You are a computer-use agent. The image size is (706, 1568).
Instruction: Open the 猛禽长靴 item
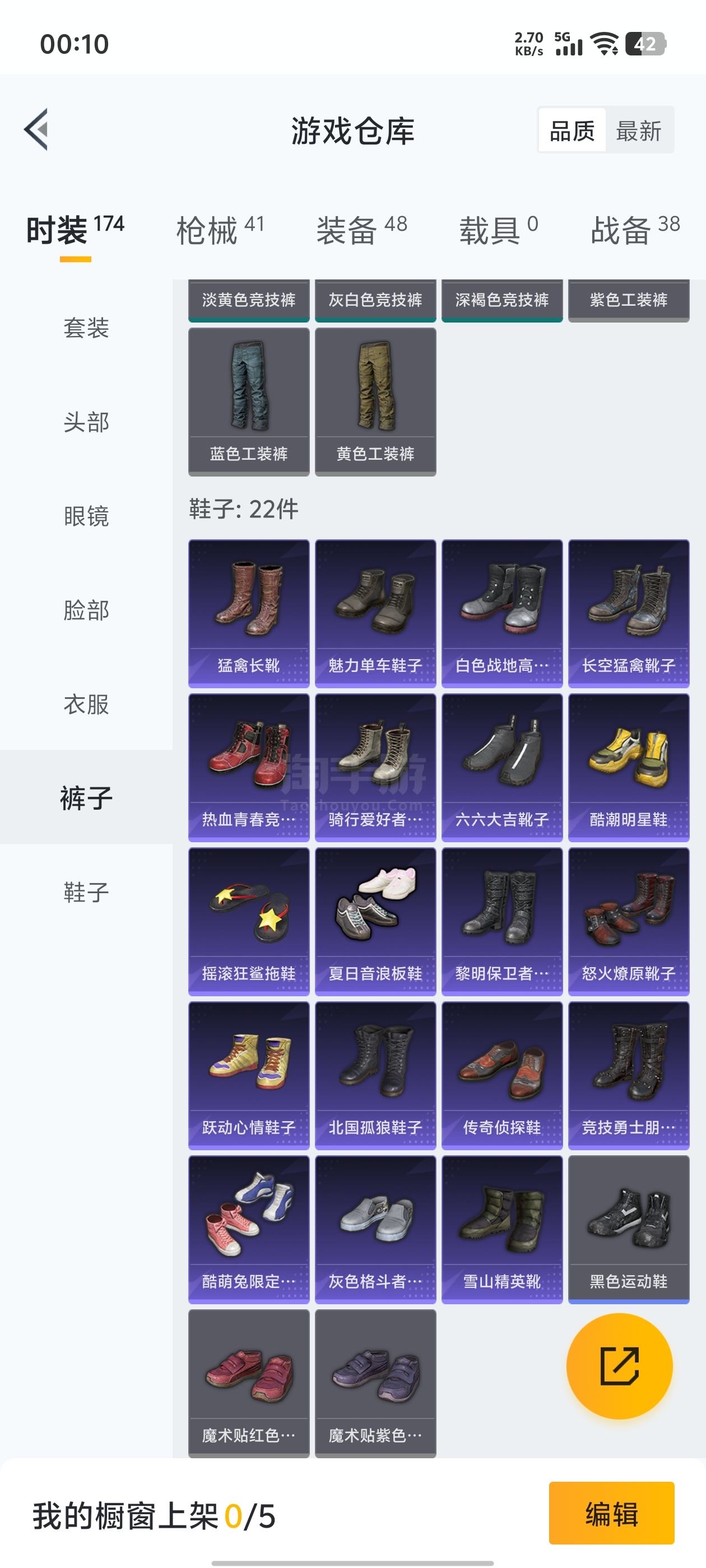pos(249,612)
